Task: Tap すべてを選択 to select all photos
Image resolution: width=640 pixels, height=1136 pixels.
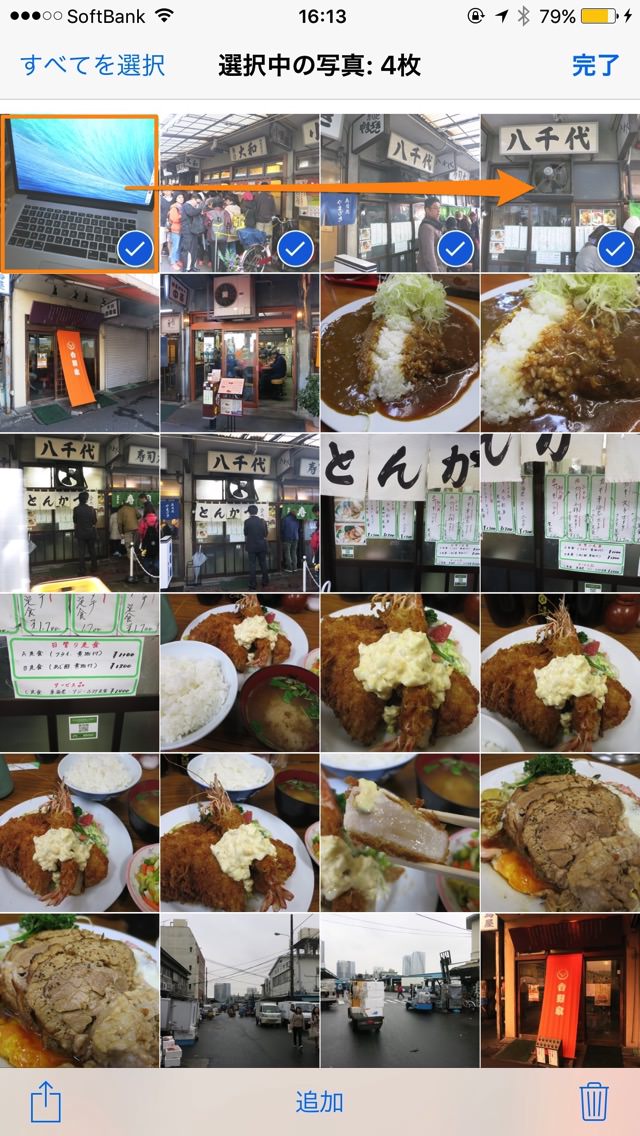Action: (x=93, y=65)
